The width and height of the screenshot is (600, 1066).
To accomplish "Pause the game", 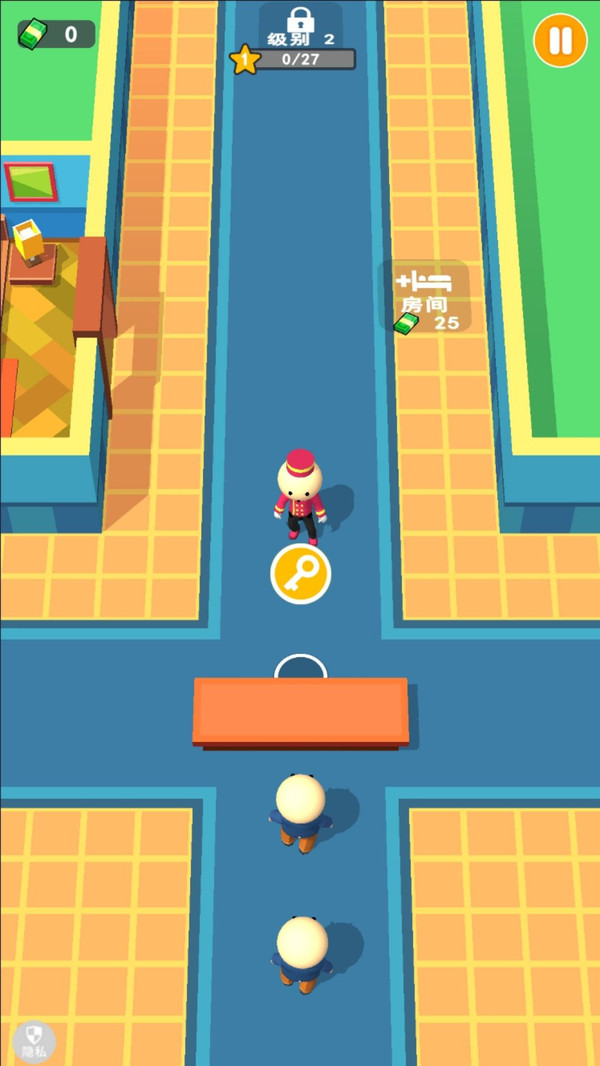I will (560, 41).
